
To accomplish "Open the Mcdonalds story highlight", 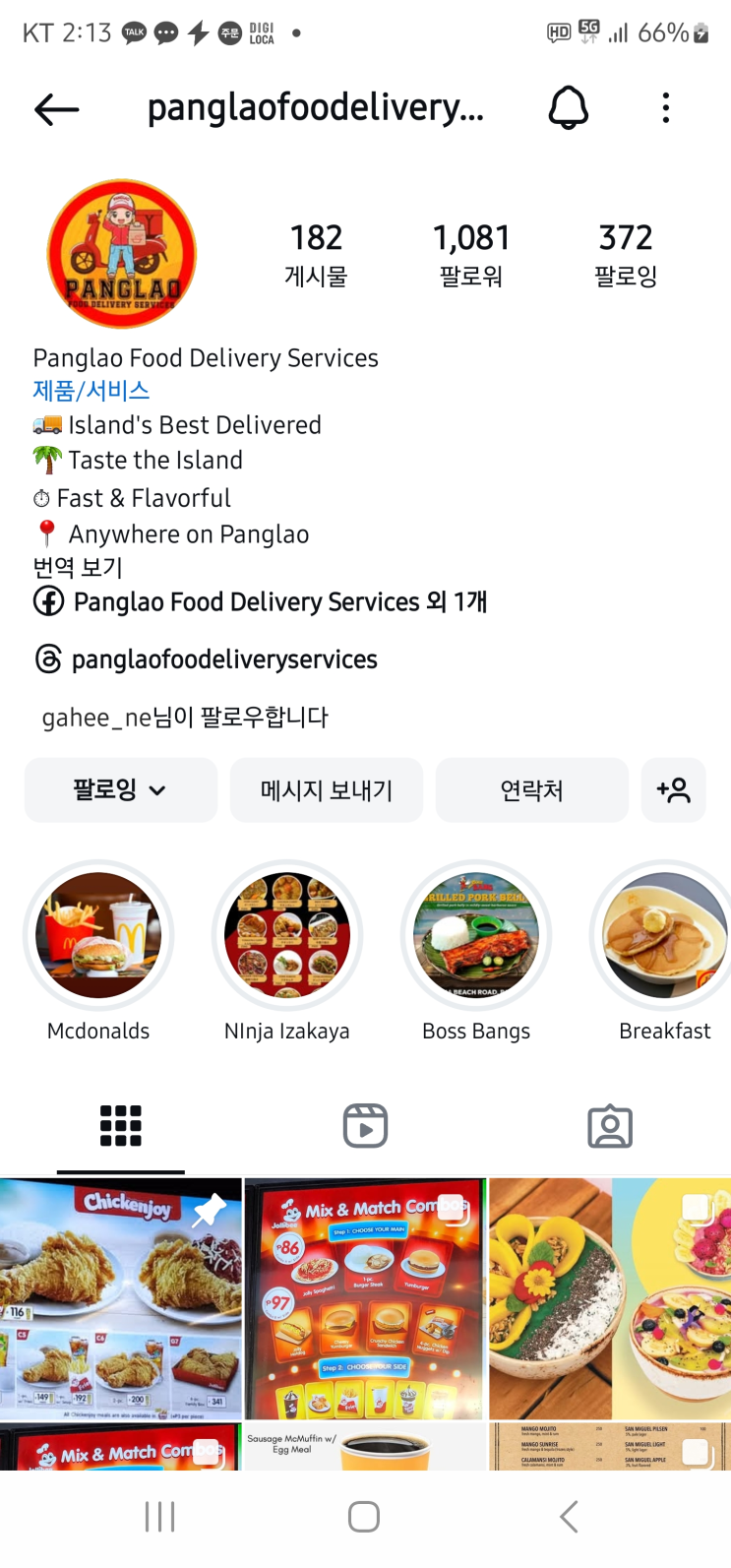I will pyautogui.click(x=98, y=935).
